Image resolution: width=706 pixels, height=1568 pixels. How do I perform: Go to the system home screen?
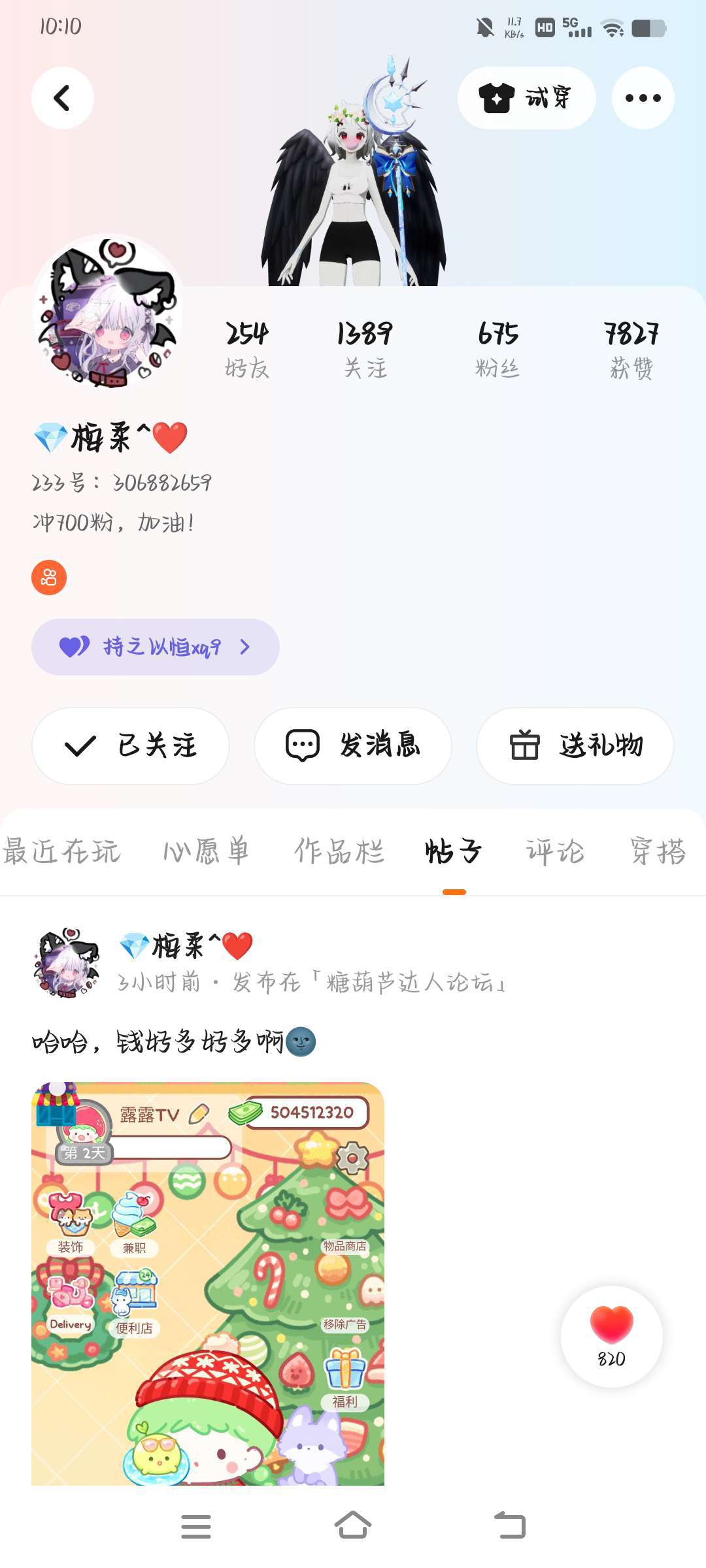coord(353,1526)
